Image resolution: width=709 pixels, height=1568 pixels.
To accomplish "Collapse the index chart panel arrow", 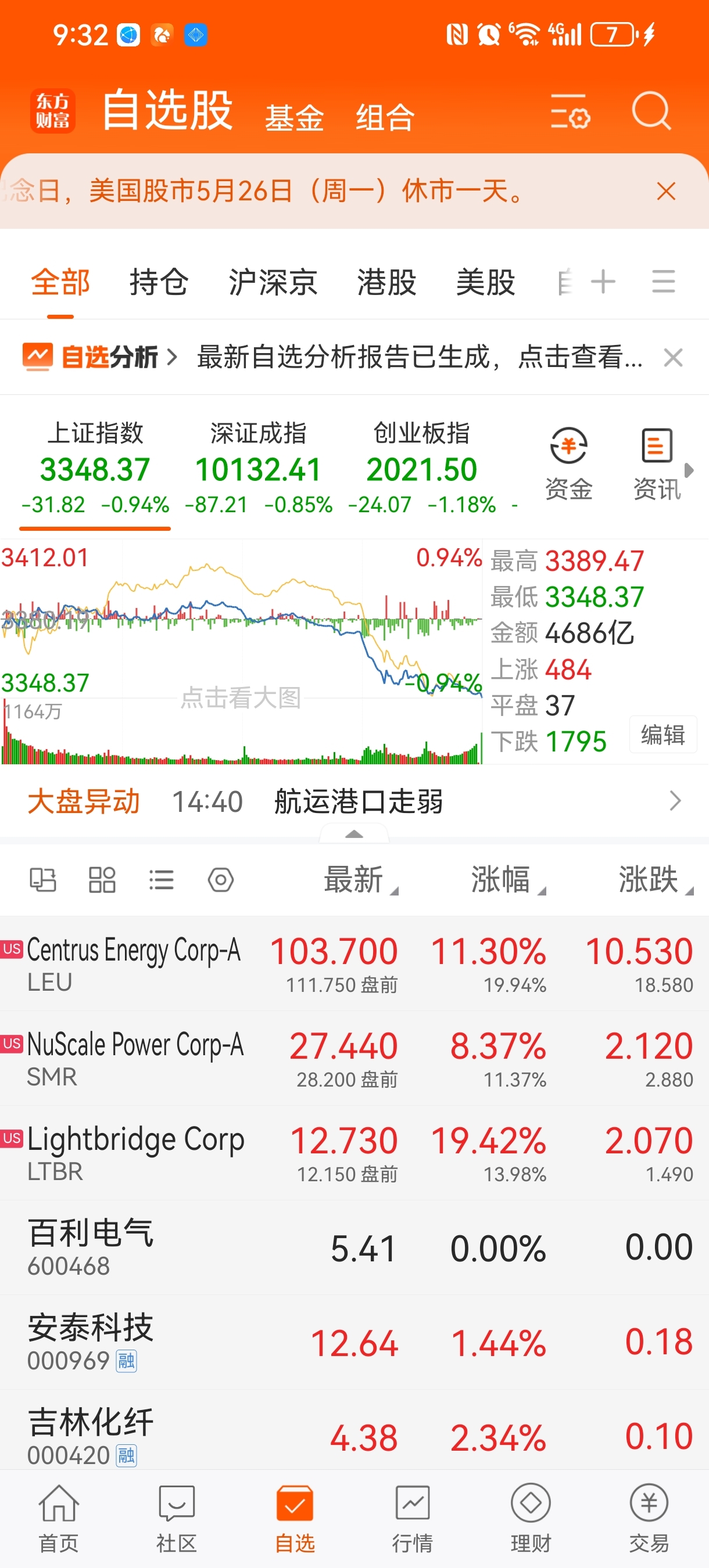I will 354,834.
